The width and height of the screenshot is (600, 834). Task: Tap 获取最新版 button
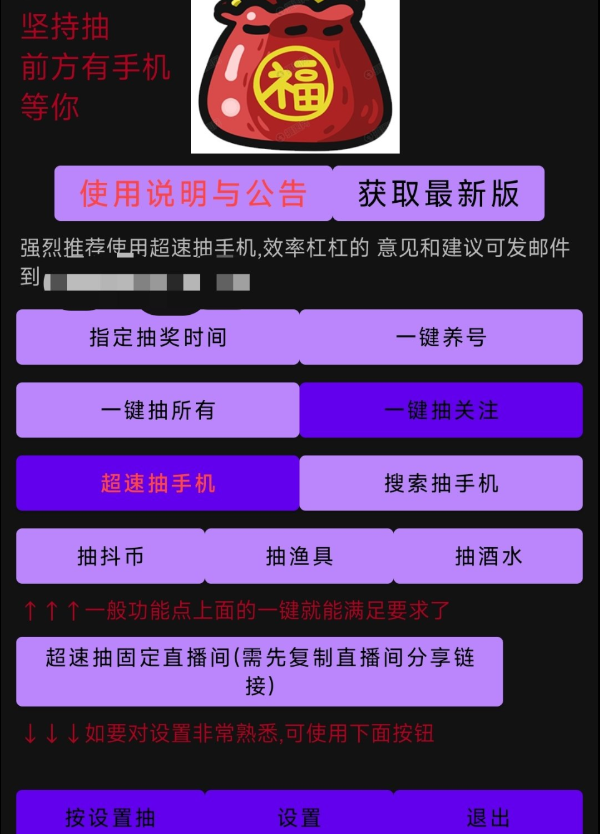439,193
